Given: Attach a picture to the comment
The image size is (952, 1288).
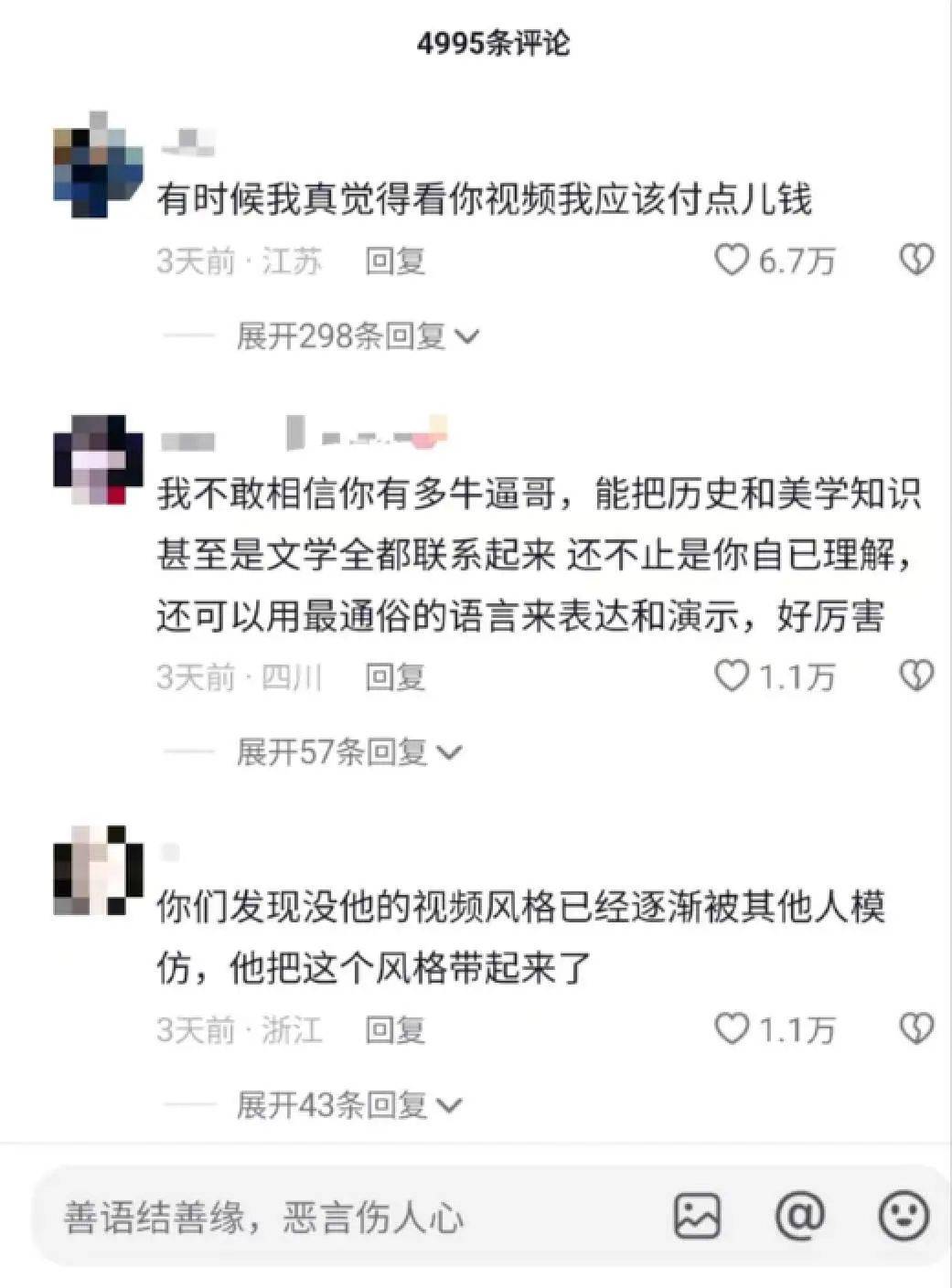Looking at the screenshot, I should [697, 1217].
